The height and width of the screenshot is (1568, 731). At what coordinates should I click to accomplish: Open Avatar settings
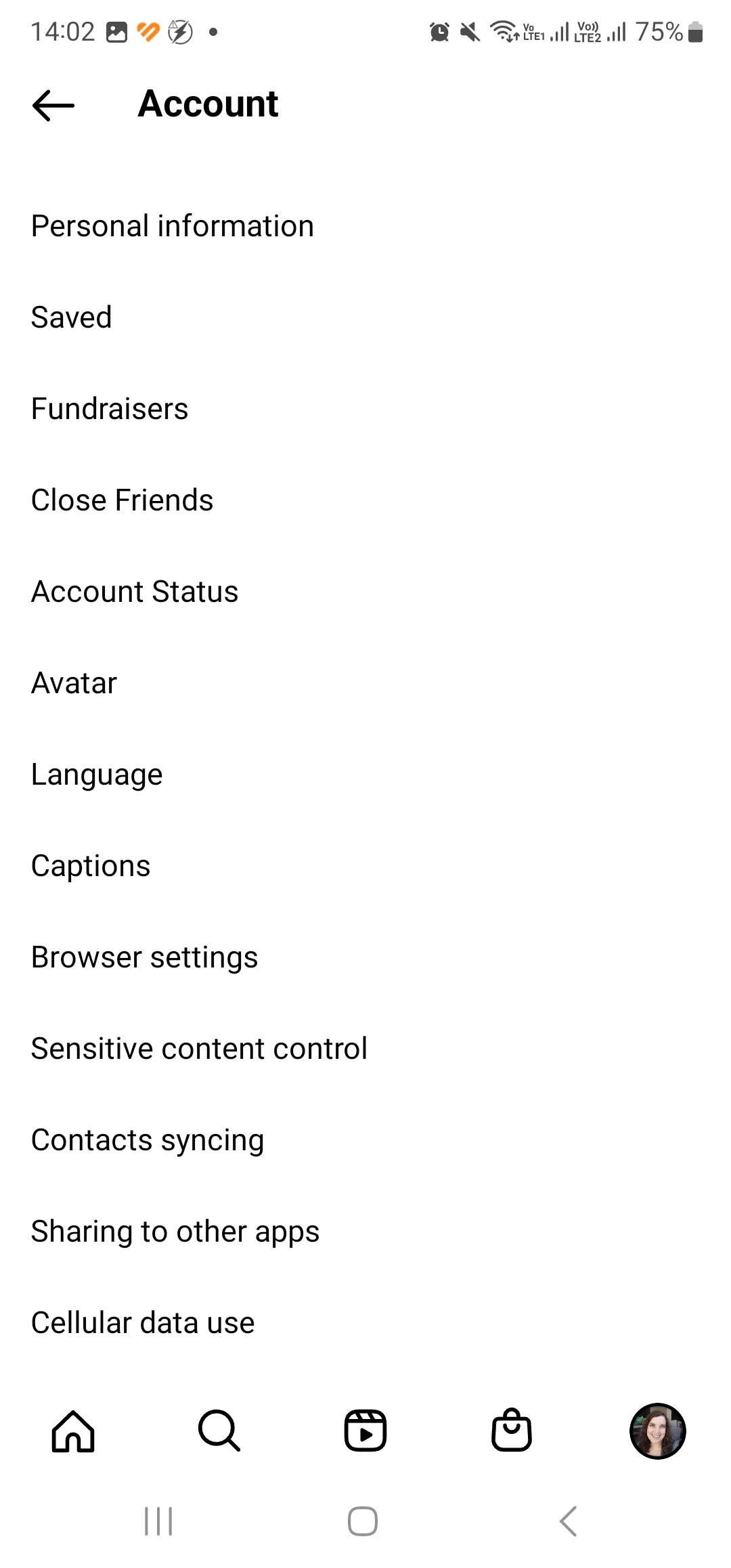(x=73, y=682)
